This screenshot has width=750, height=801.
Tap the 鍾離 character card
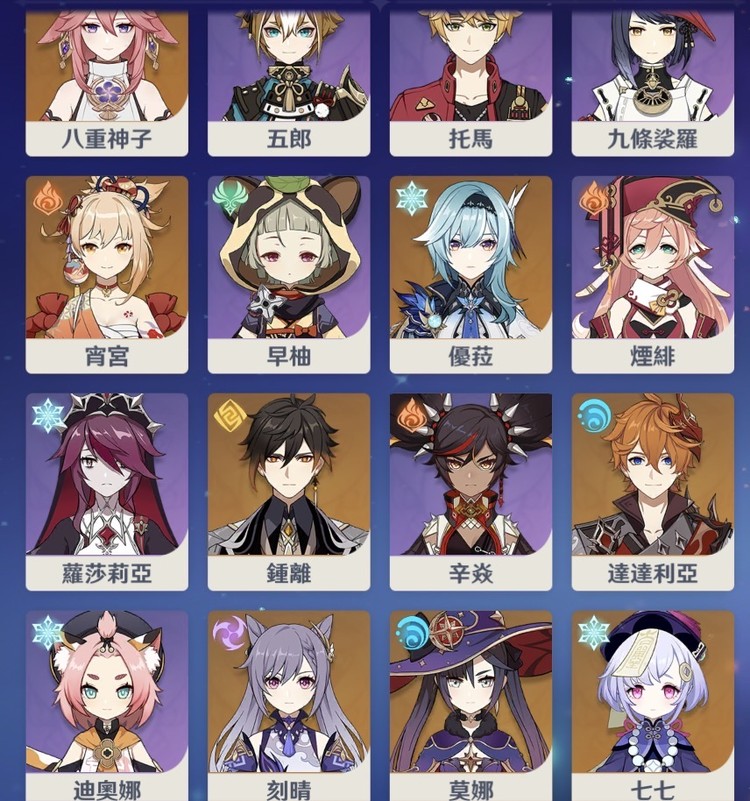point(288,490)
